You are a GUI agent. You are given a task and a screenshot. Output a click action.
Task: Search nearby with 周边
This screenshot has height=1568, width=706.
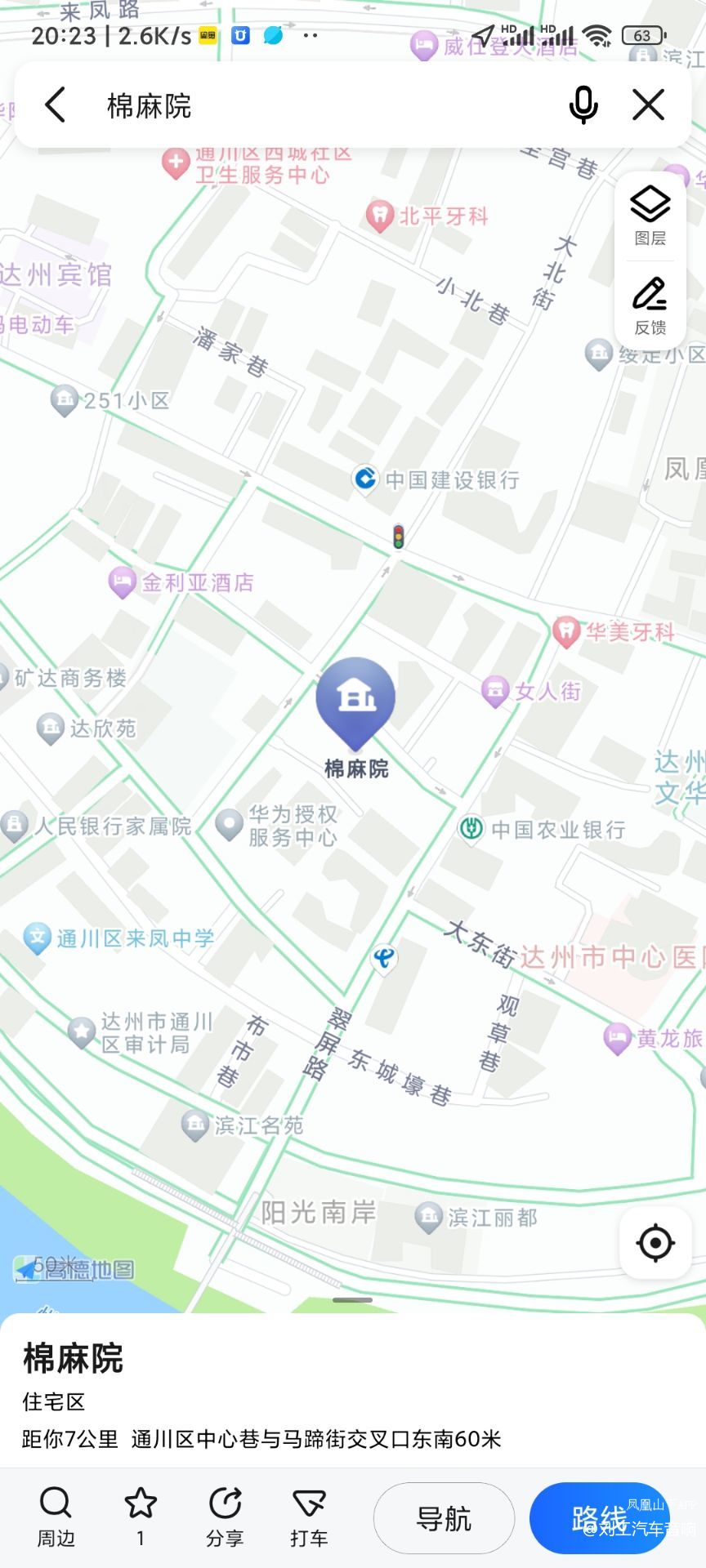(x=56, y=1517)
